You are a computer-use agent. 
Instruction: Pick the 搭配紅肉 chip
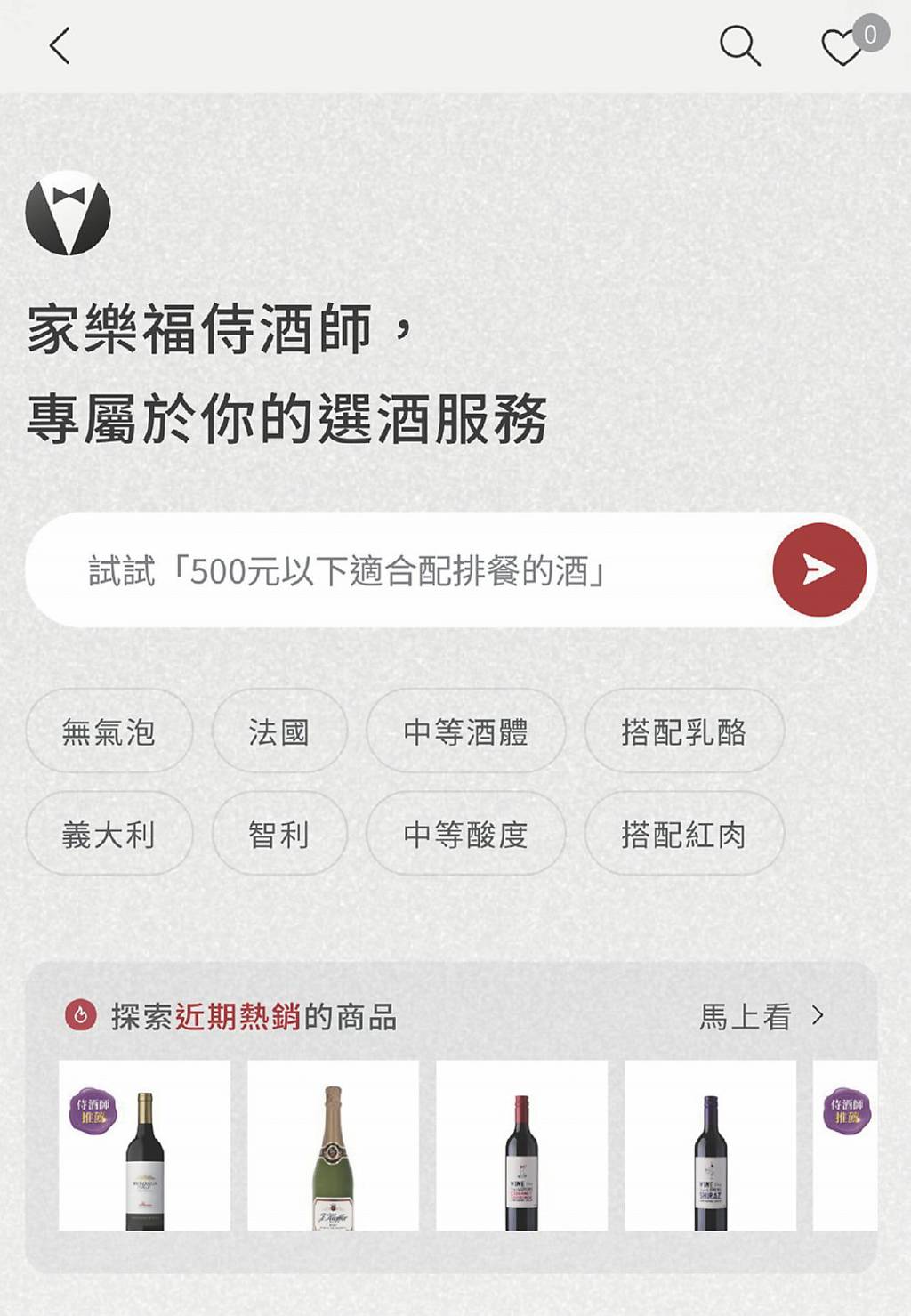pos(683,835)
